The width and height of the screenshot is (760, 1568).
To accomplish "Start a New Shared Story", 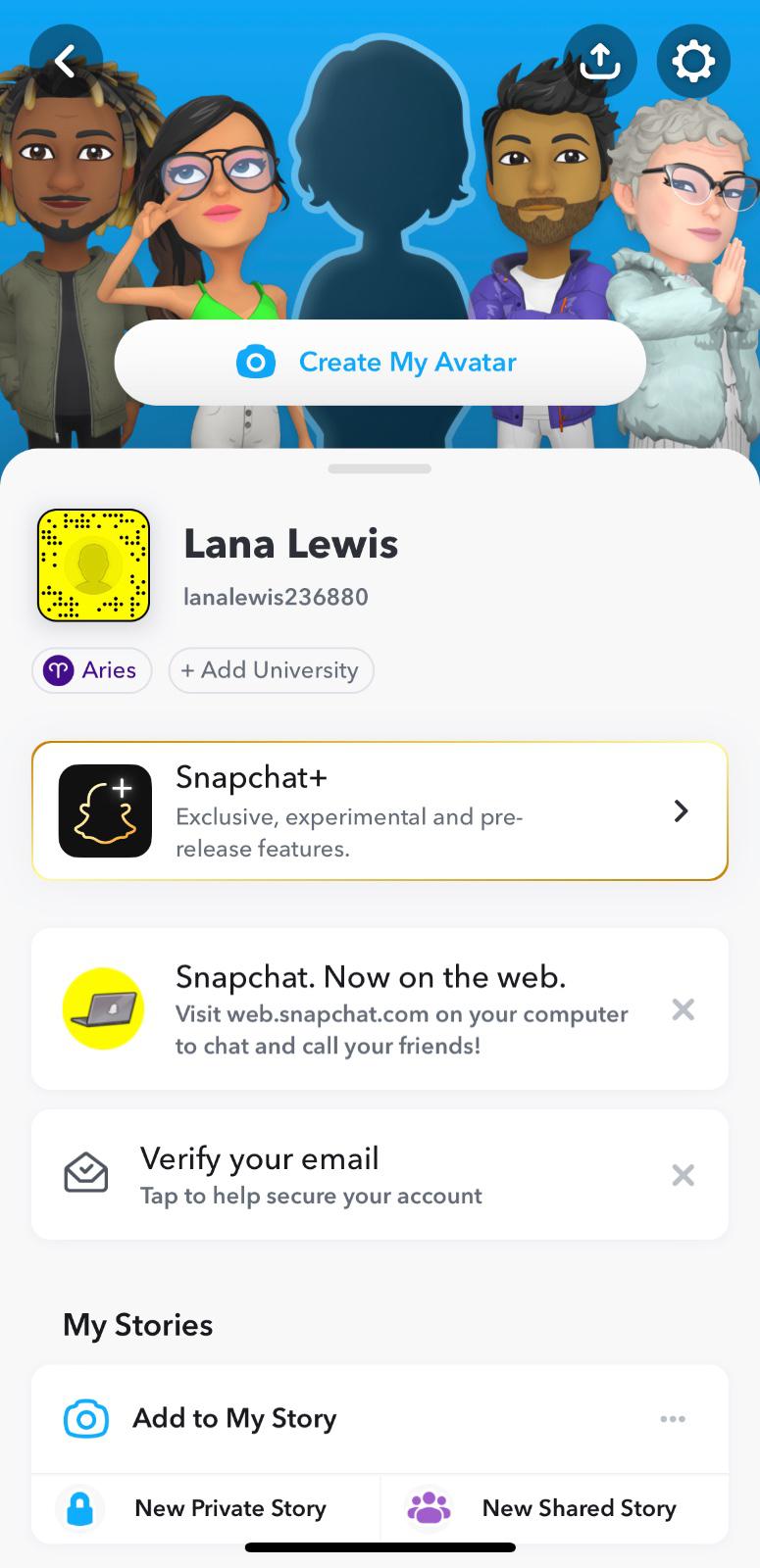I will coord(555,1508).
